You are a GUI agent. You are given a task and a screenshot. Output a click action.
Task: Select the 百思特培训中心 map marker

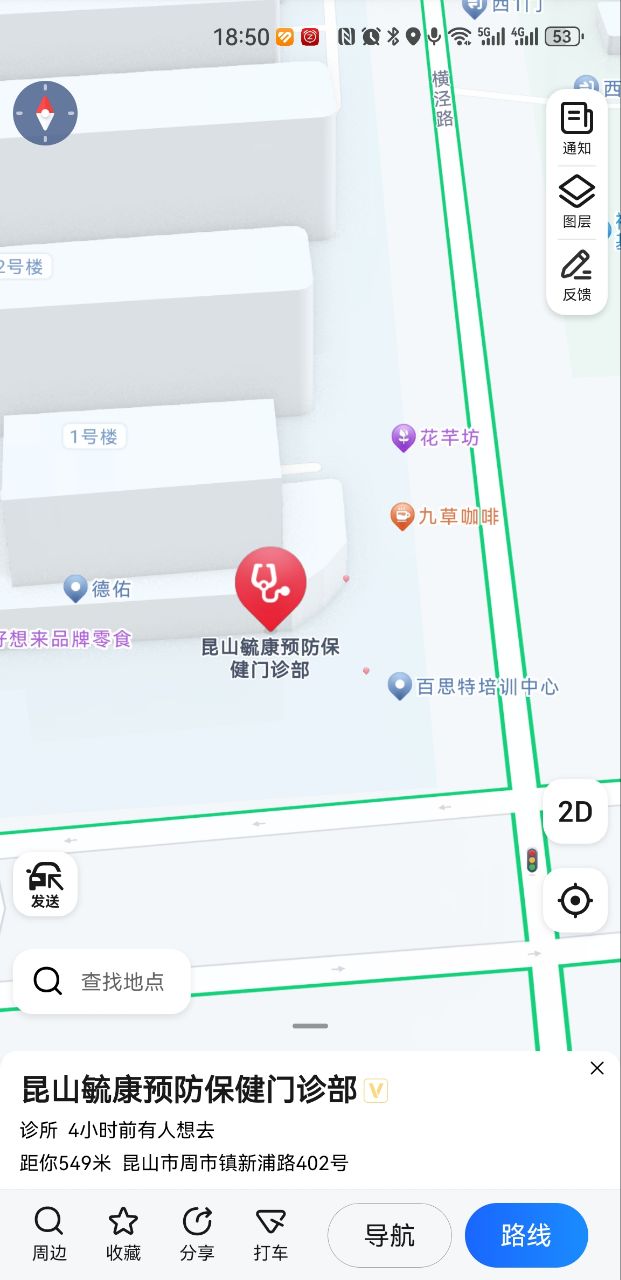400,686
